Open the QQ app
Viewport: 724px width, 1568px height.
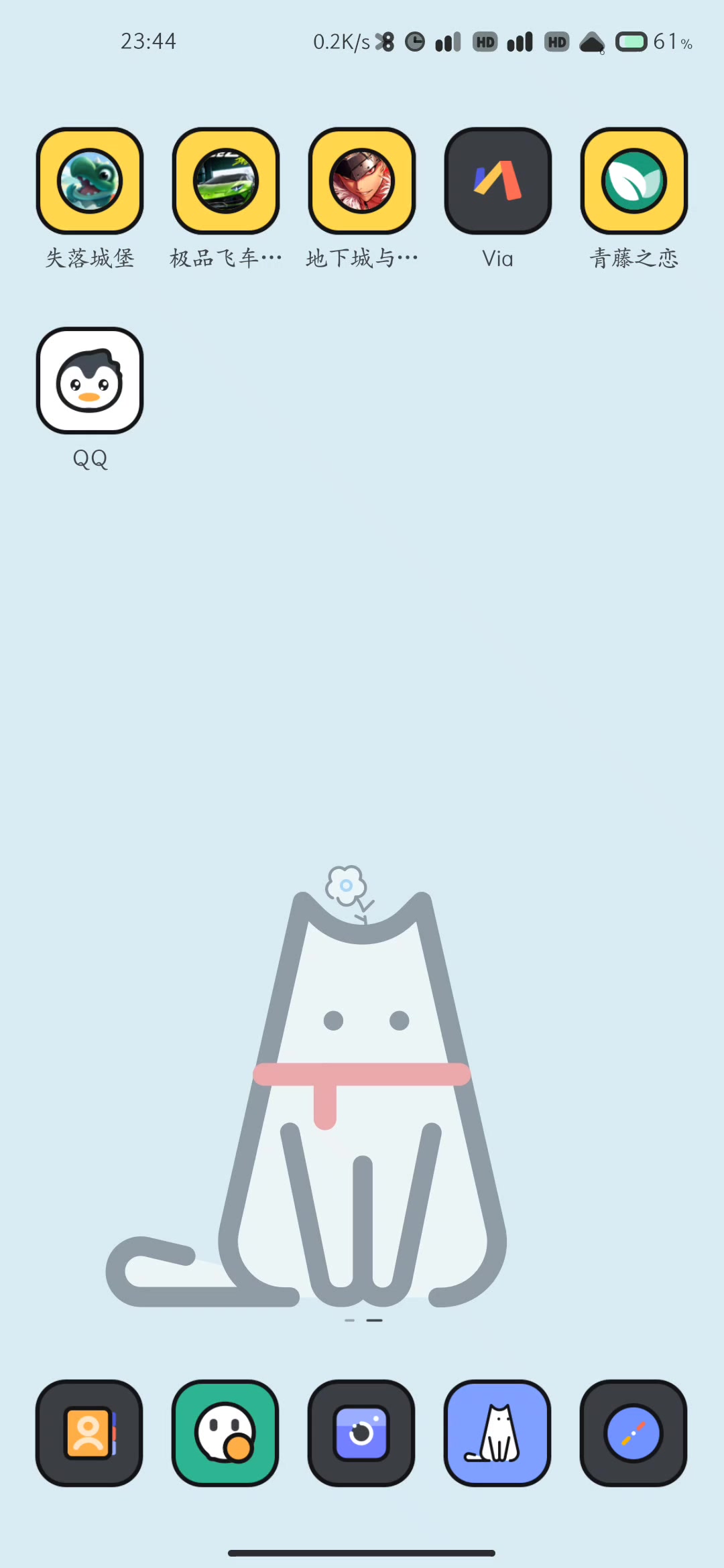(90, 381)
